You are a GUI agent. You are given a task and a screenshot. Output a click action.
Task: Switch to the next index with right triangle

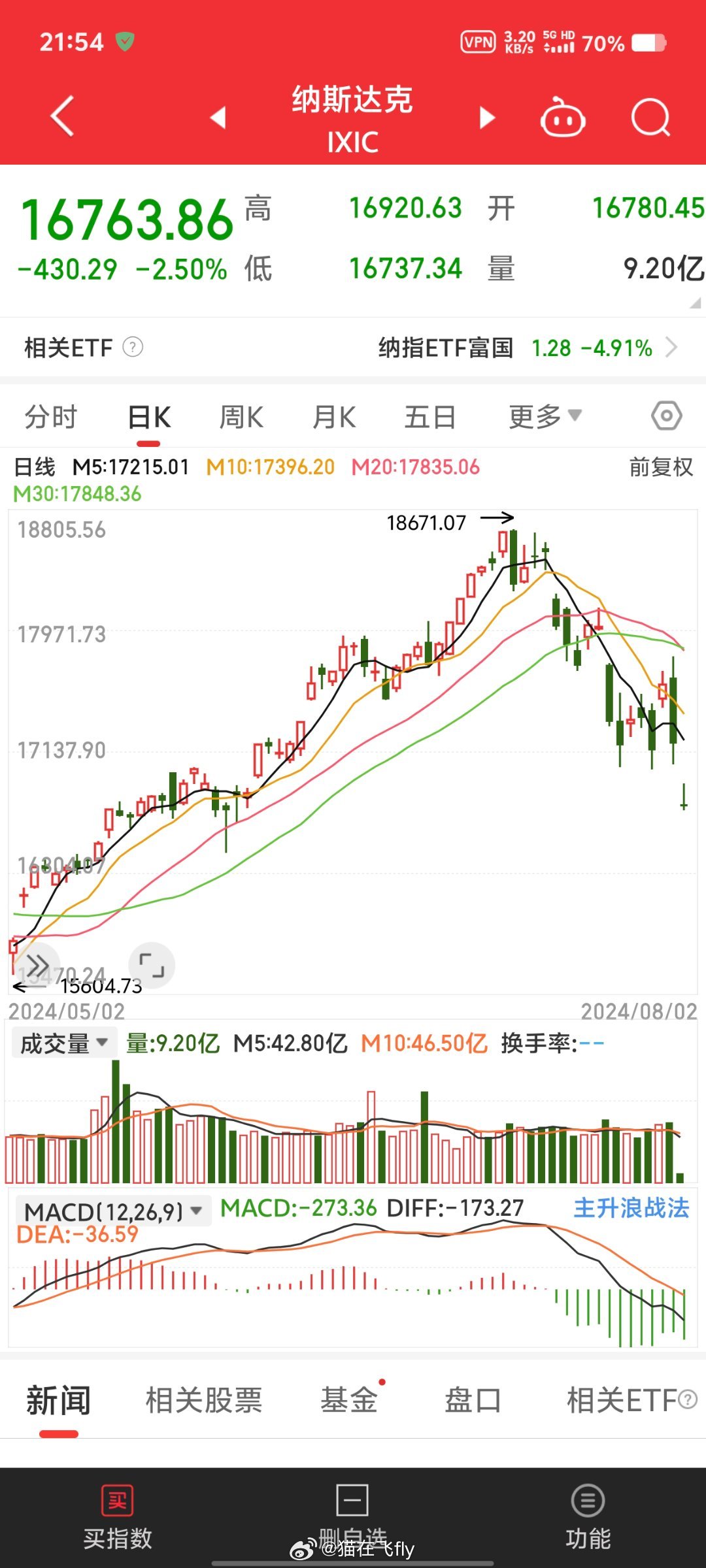[487, 118]
